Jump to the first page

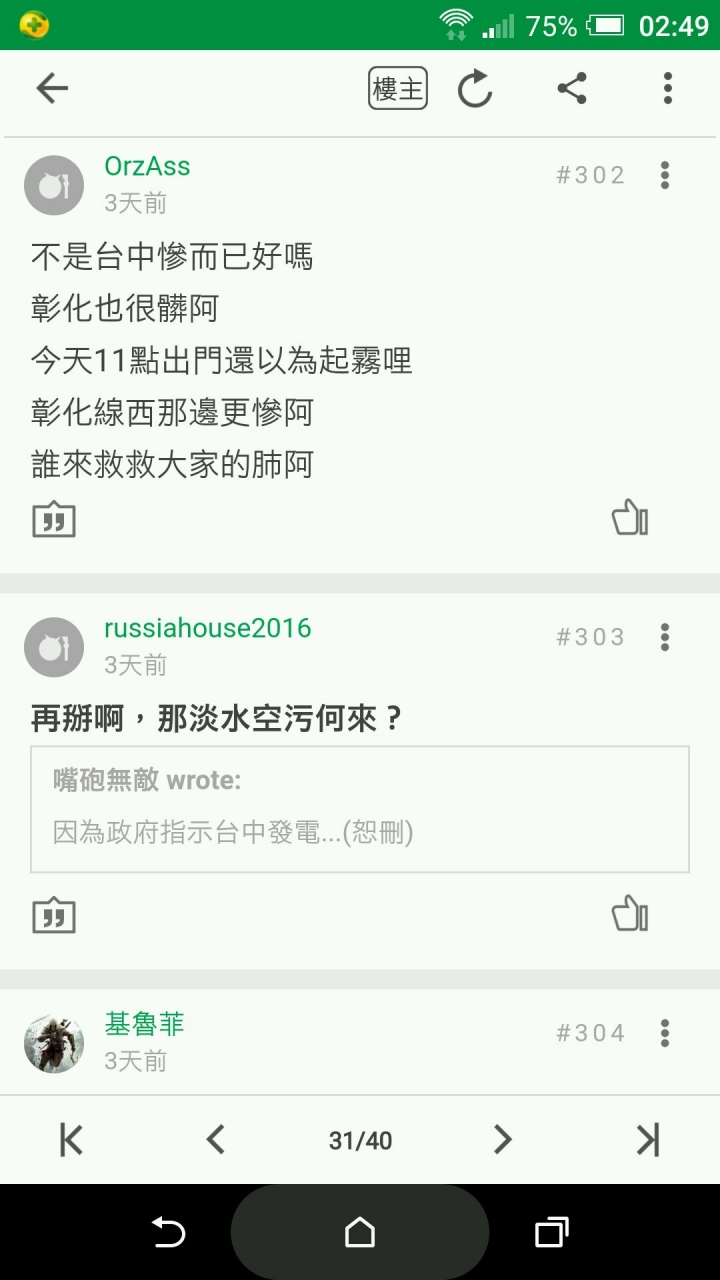[x=71, y=1139]
